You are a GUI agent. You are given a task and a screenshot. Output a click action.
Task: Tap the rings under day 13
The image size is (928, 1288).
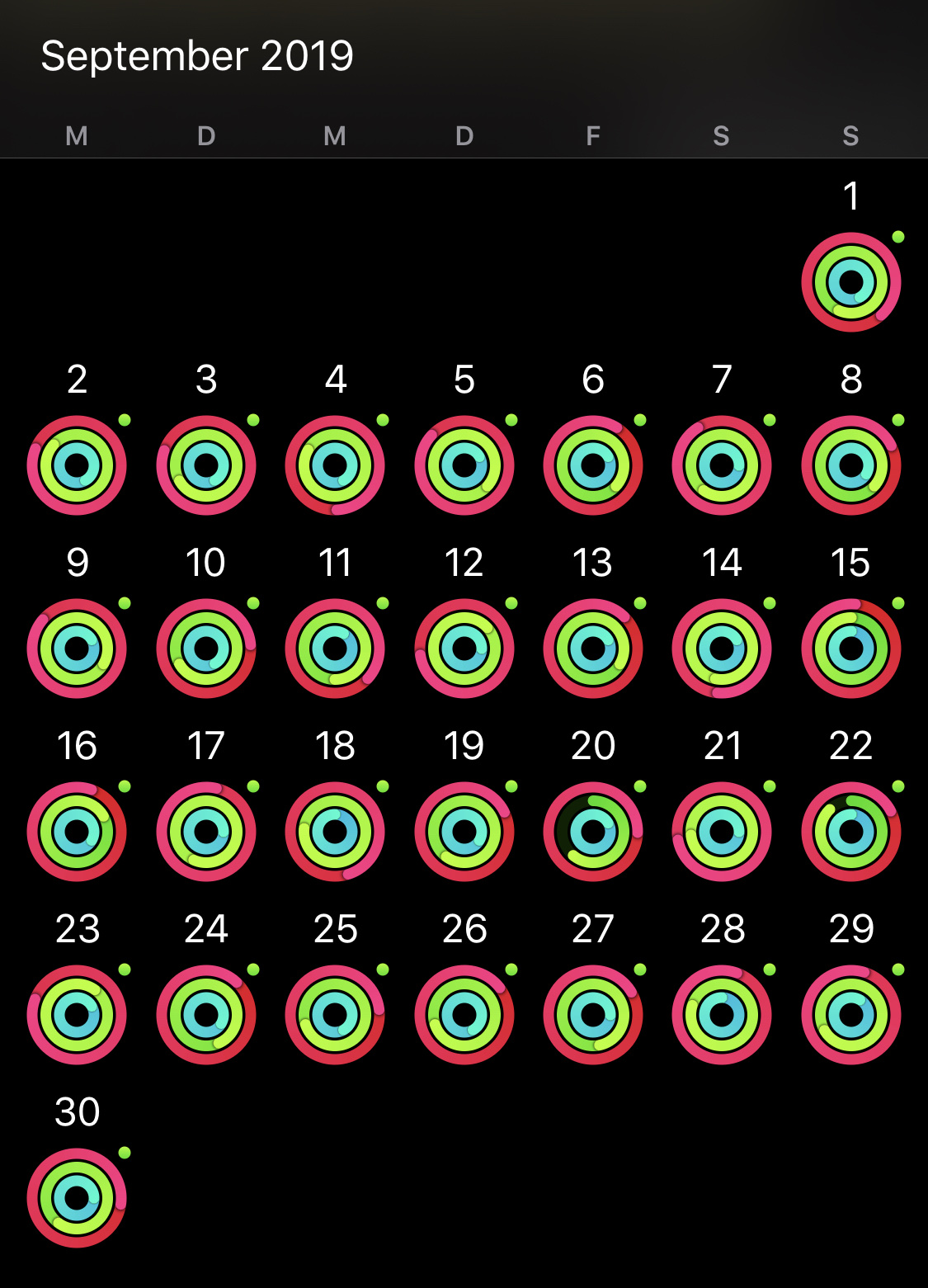(x=593, y=649)
